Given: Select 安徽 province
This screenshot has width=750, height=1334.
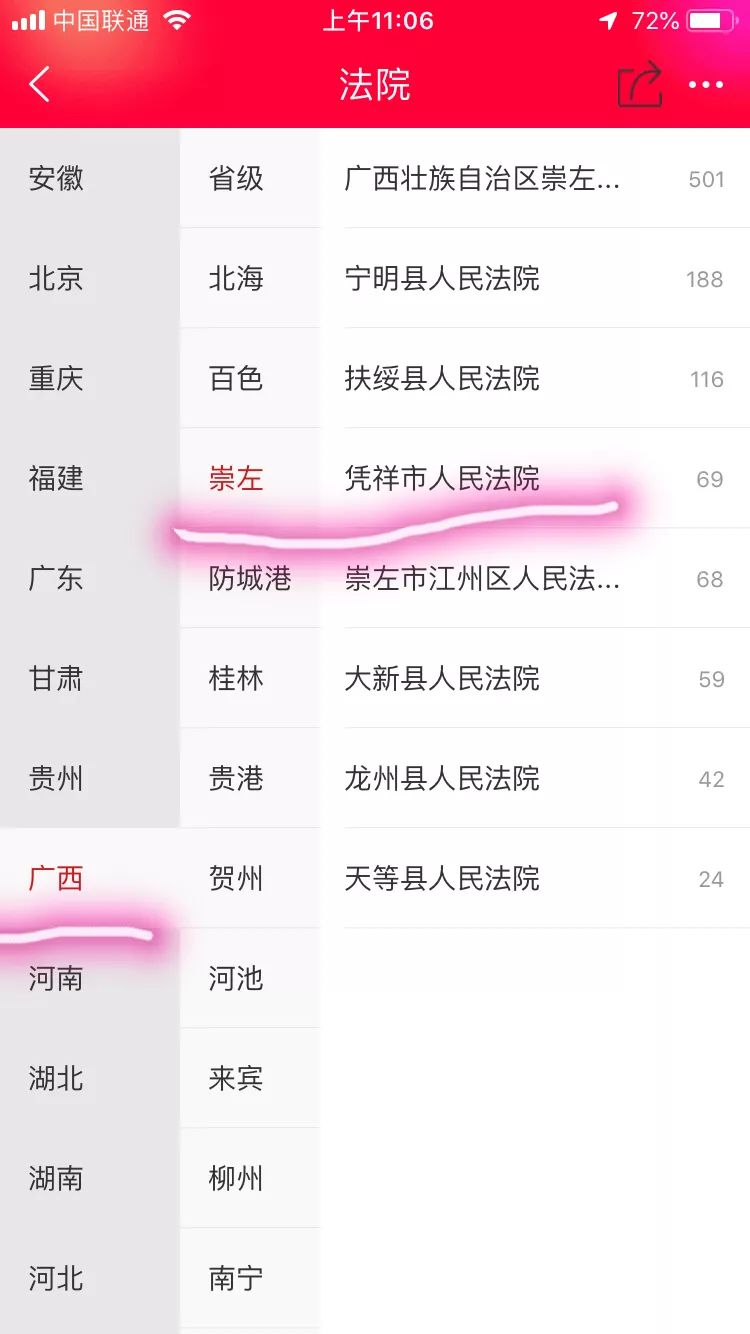Looking at the screenshot, I should point(90,178).
